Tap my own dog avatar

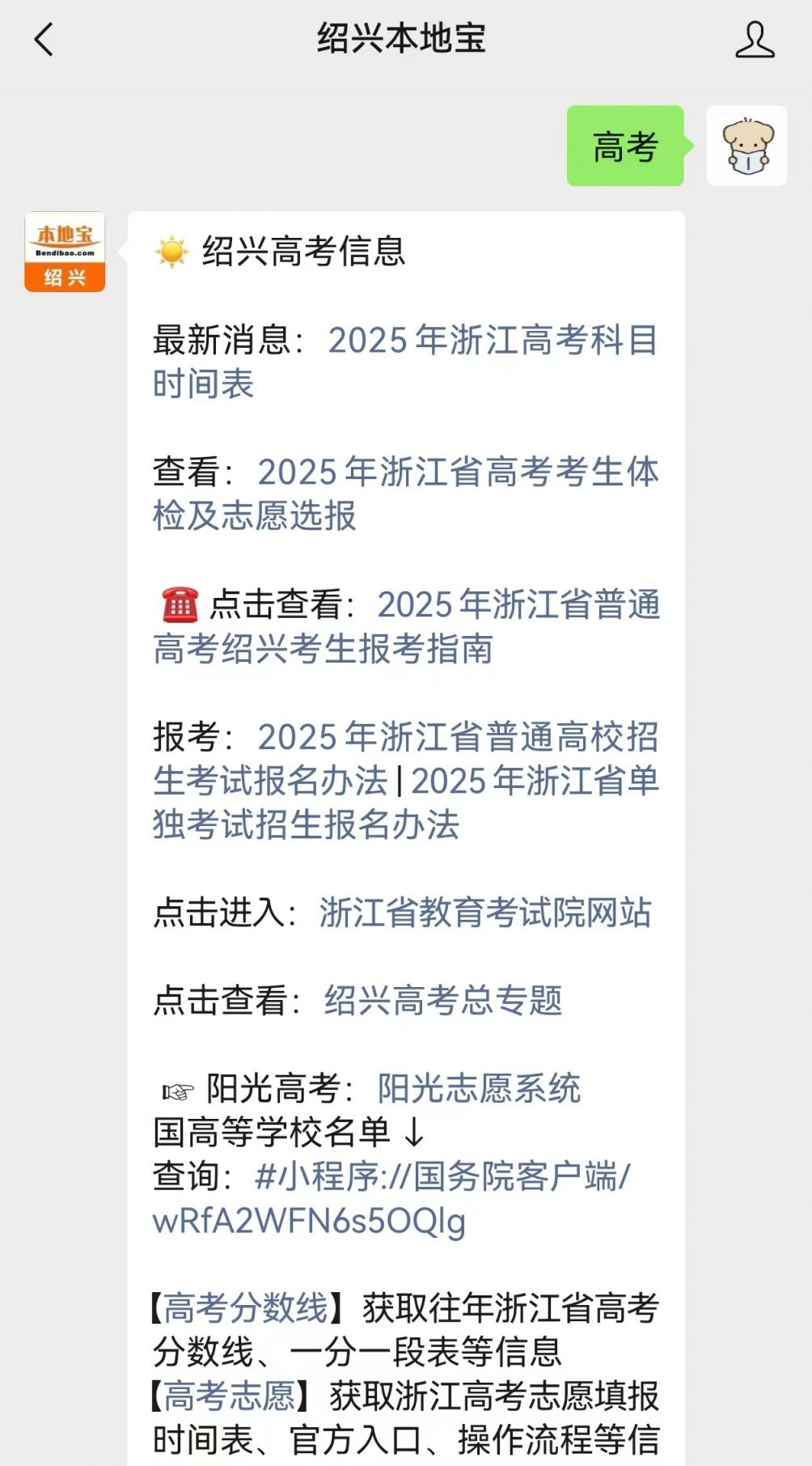(746, 146)
